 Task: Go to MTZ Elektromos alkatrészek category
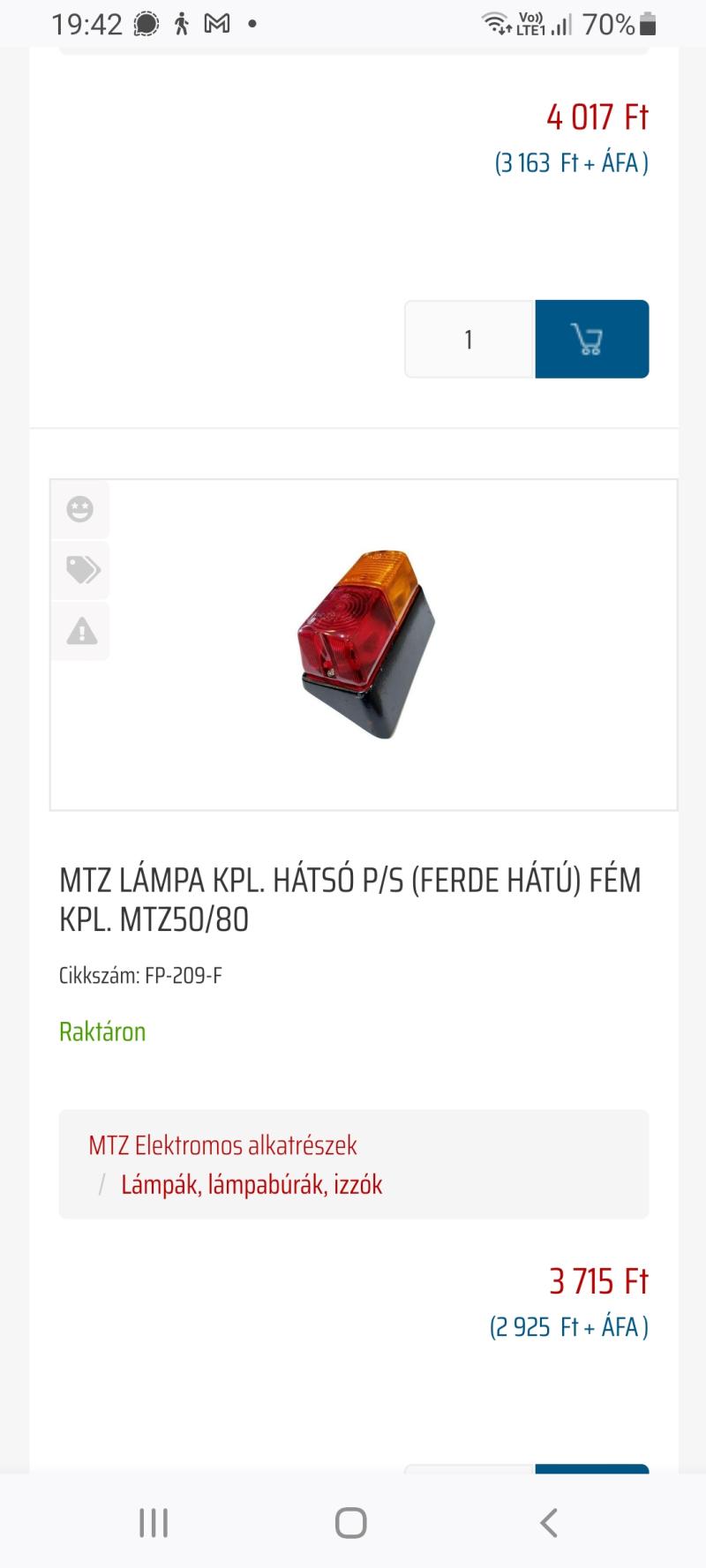point(222,1145)
